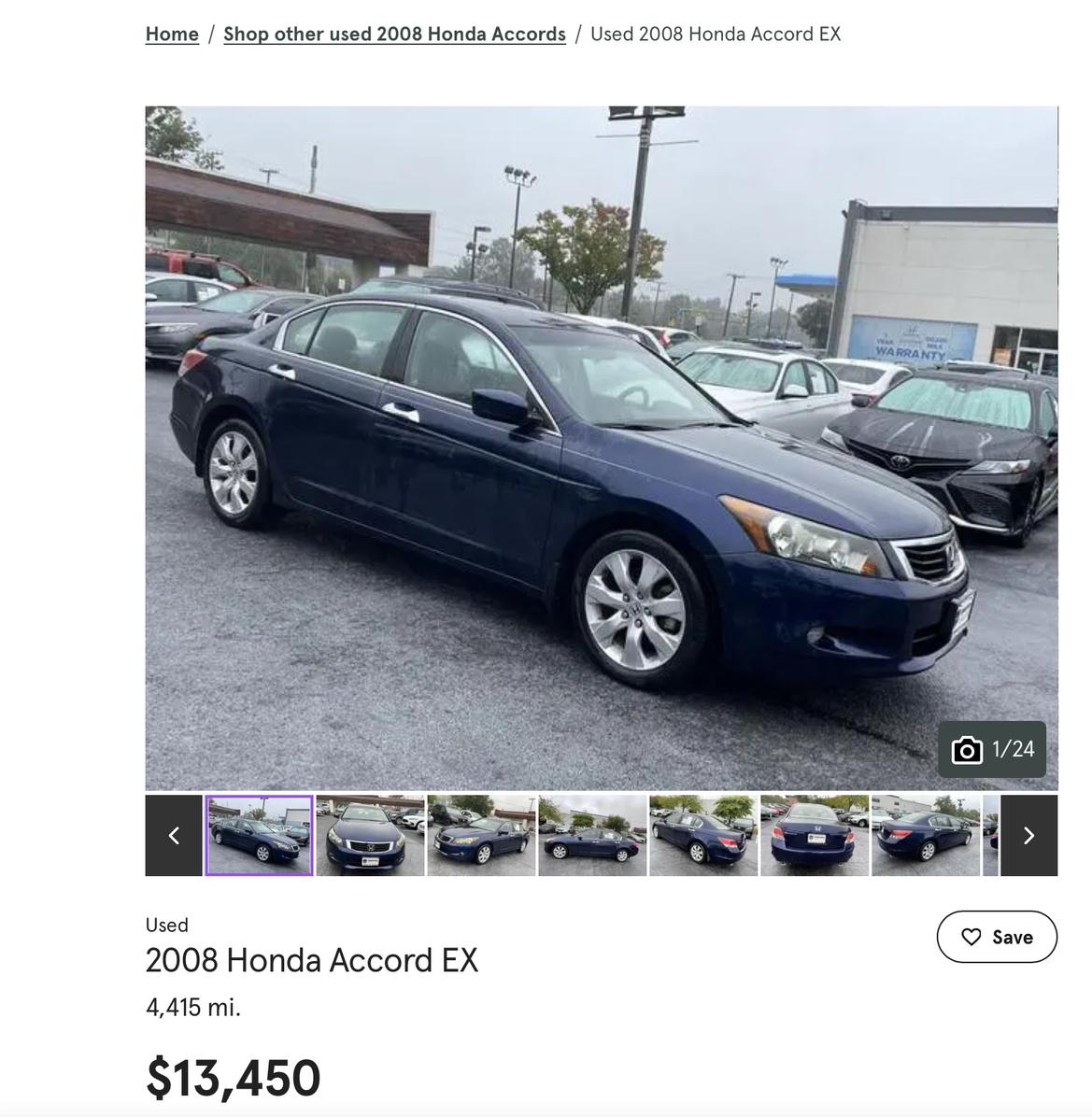Viewport: 1092px width, 1117px height.
Task: Select the first highlighted thumbnail
Action: [x=260, y=835]
